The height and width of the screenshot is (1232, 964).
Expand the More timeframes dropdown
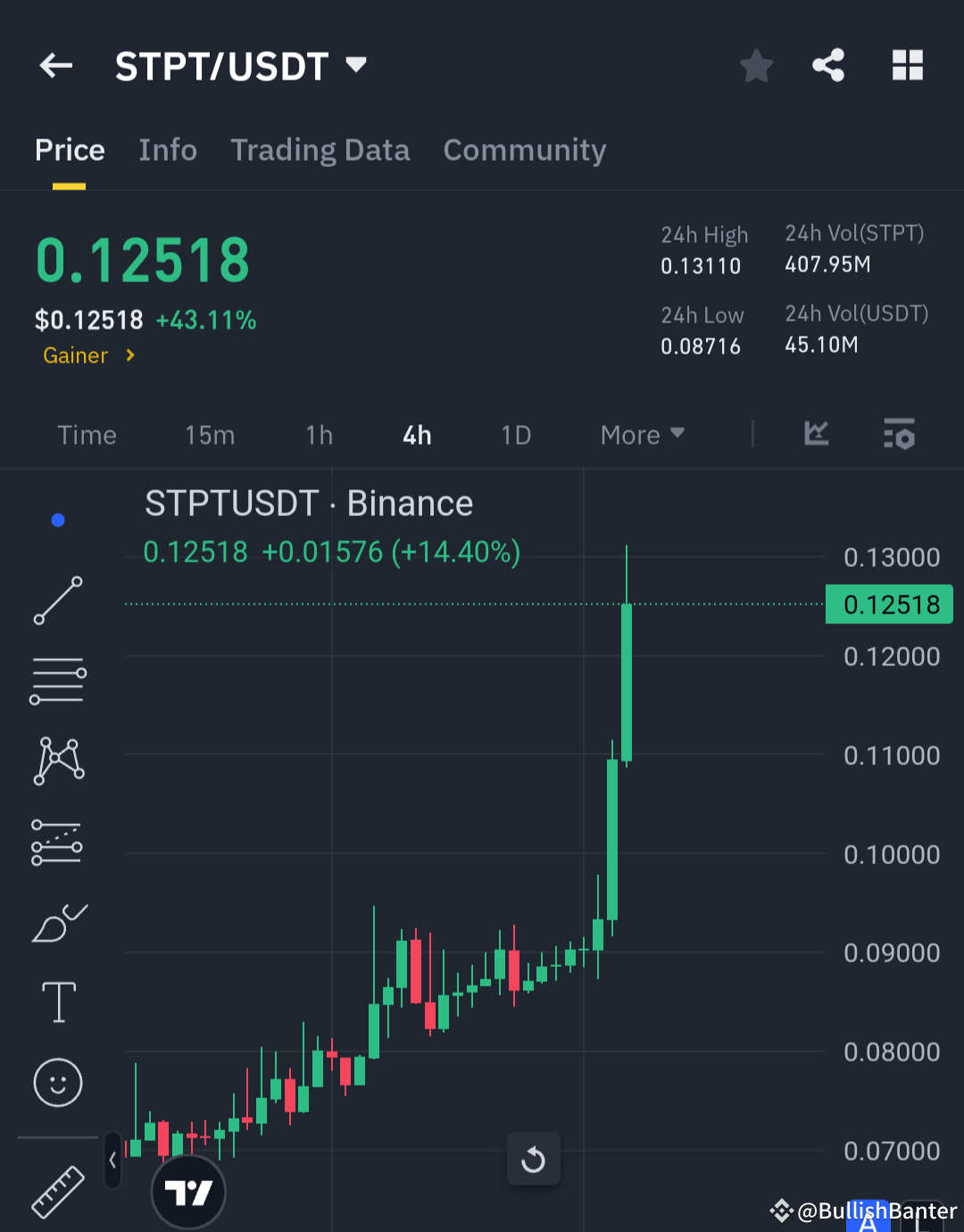click(641, 435)
